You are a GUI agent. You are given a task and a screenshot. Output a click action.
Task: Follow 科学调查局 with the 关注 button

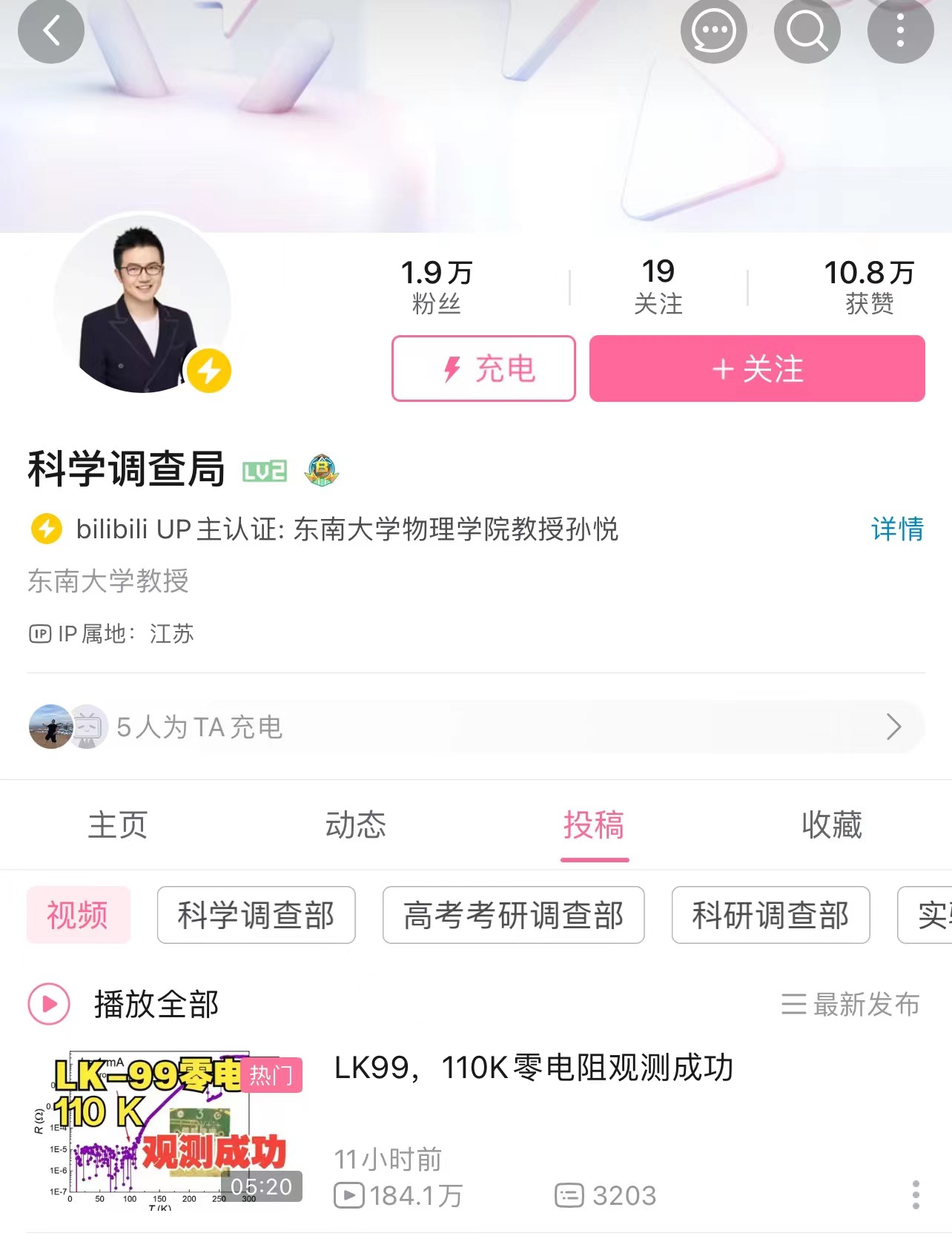click(757, 369)
